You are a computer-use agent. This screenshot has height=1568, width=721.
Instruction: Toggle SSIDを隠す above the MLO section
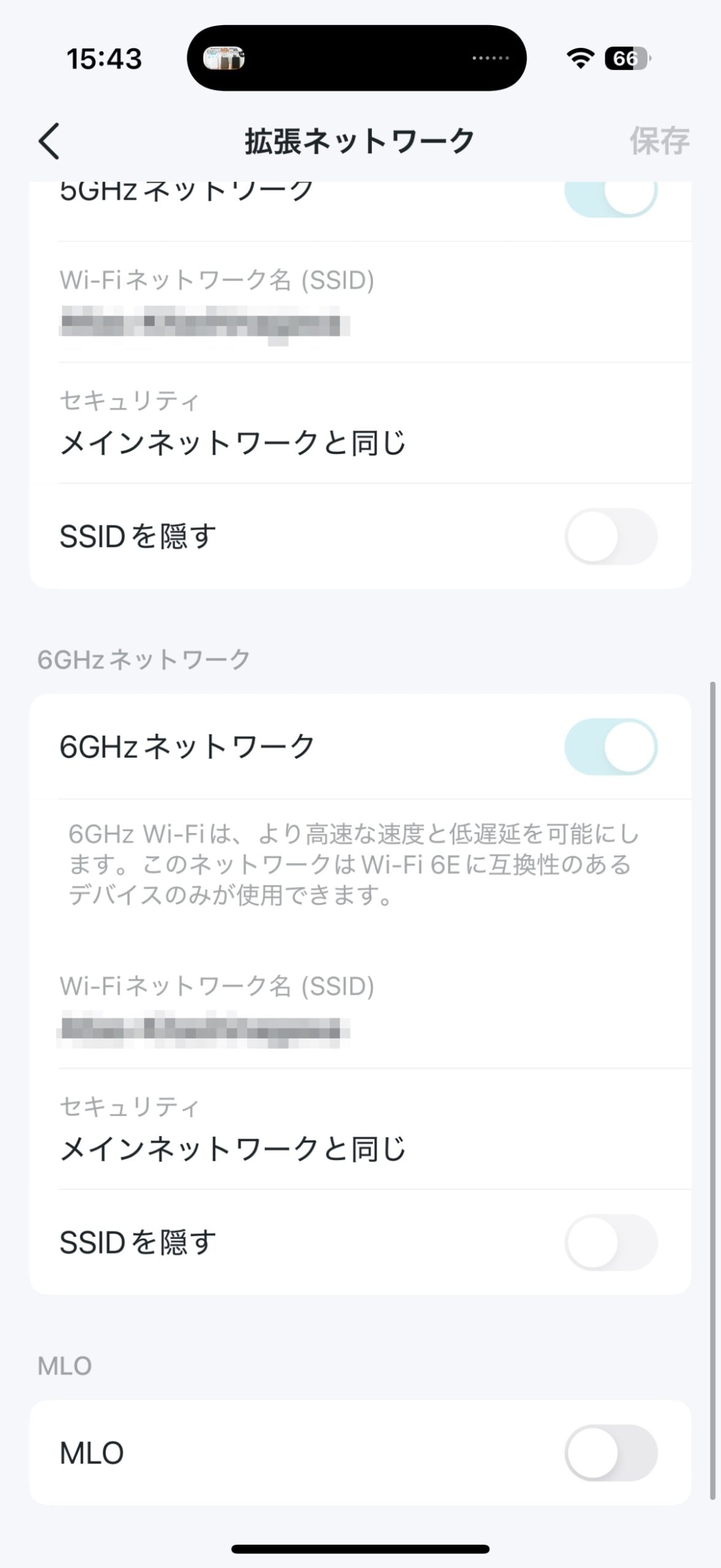(x=611, y=1242)
